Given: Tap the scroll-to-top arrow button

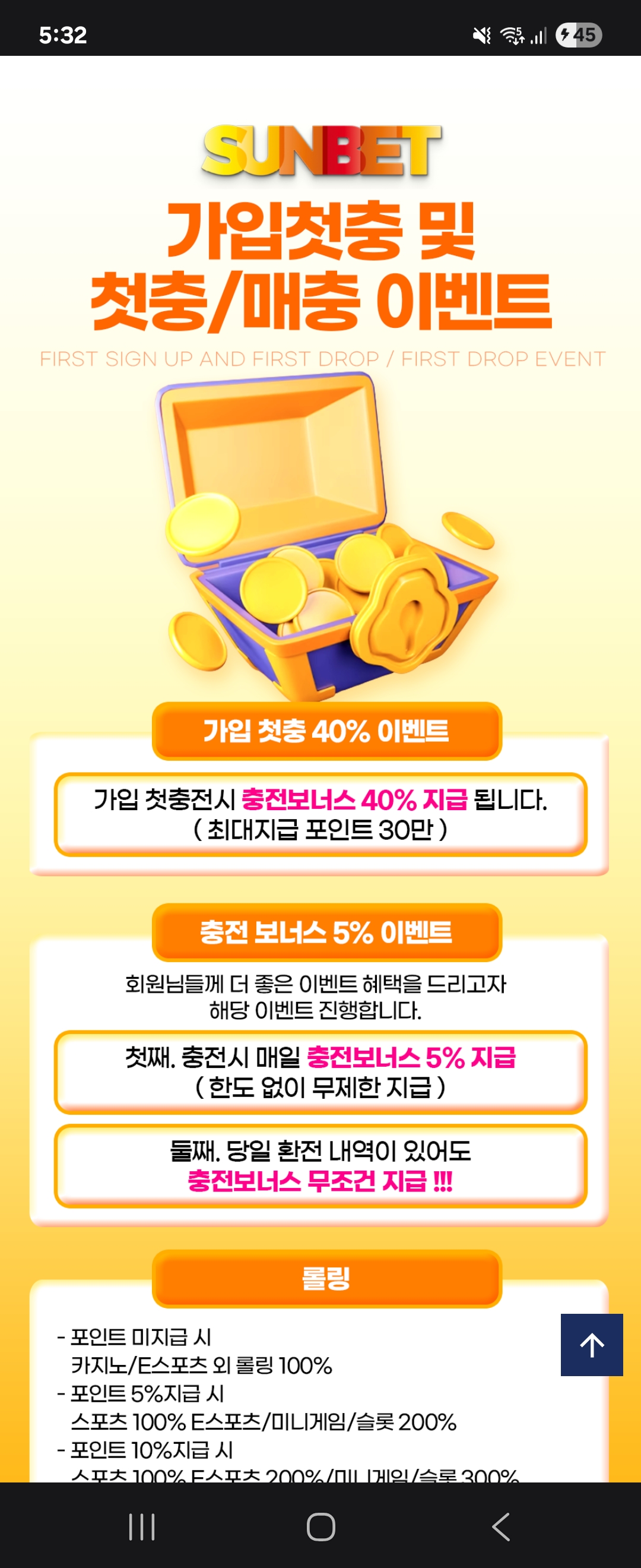Looking at the screenshot, I should click(x=591, y=1344).
